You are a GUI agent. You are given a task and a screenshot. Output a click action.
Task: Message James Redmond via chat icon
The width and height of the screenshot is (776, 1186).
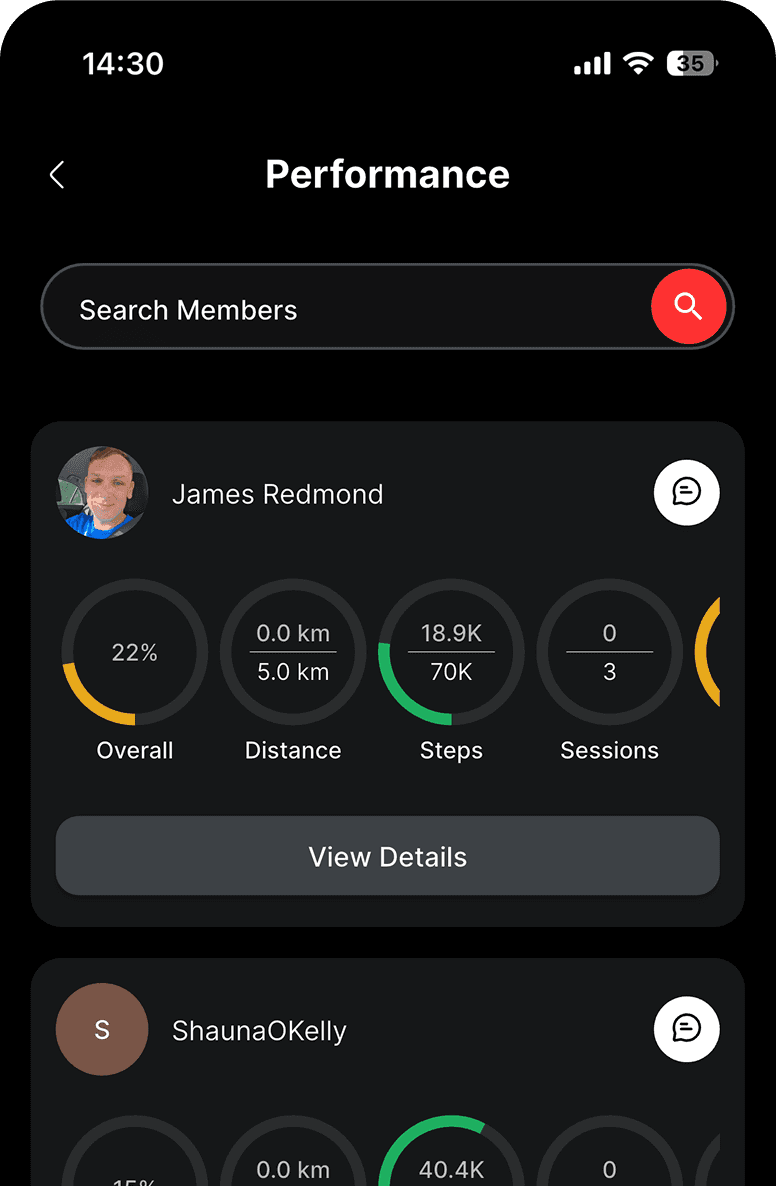[x=686, y=492]
